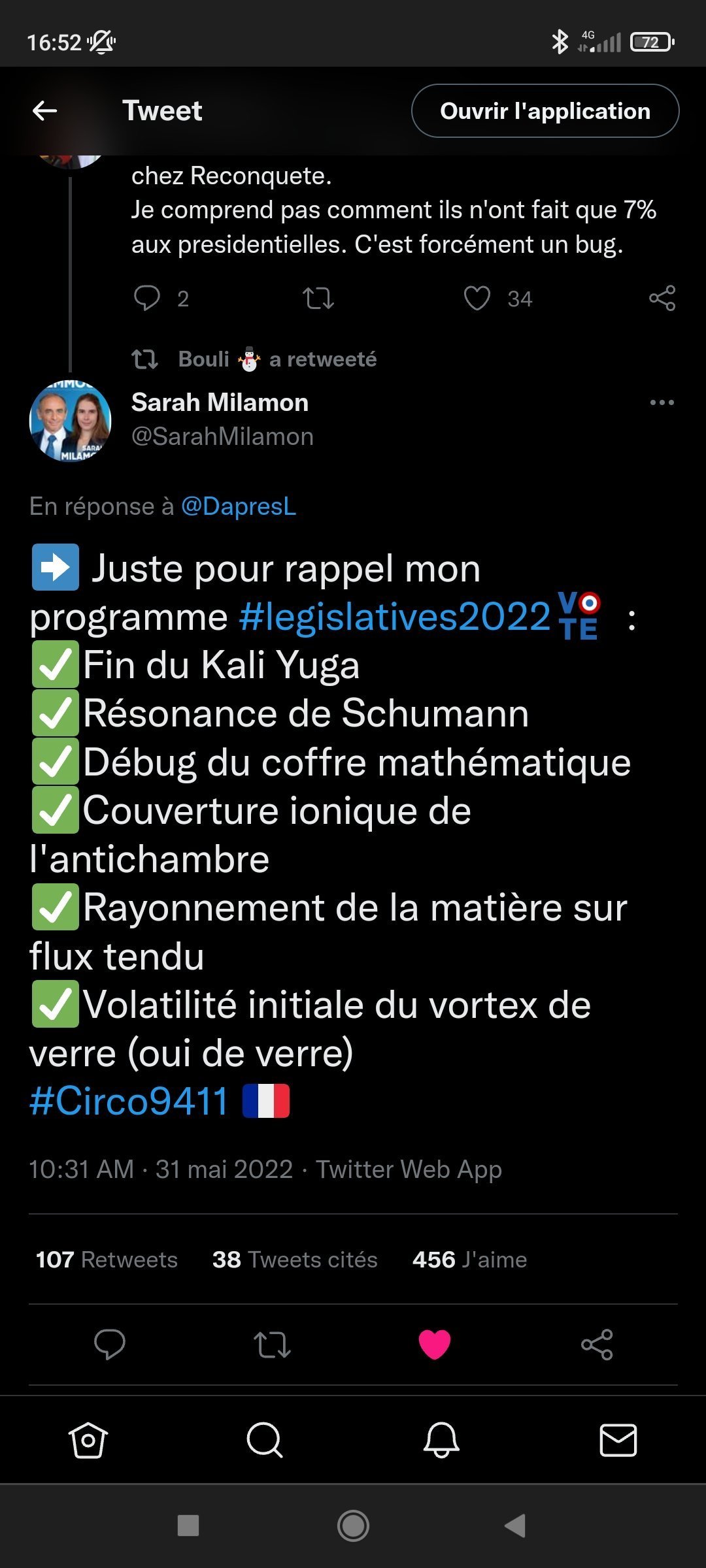This screenshot has width=706, height=1568.
Task: View the 38 Tweets cités list
Action: [295, 1260]
